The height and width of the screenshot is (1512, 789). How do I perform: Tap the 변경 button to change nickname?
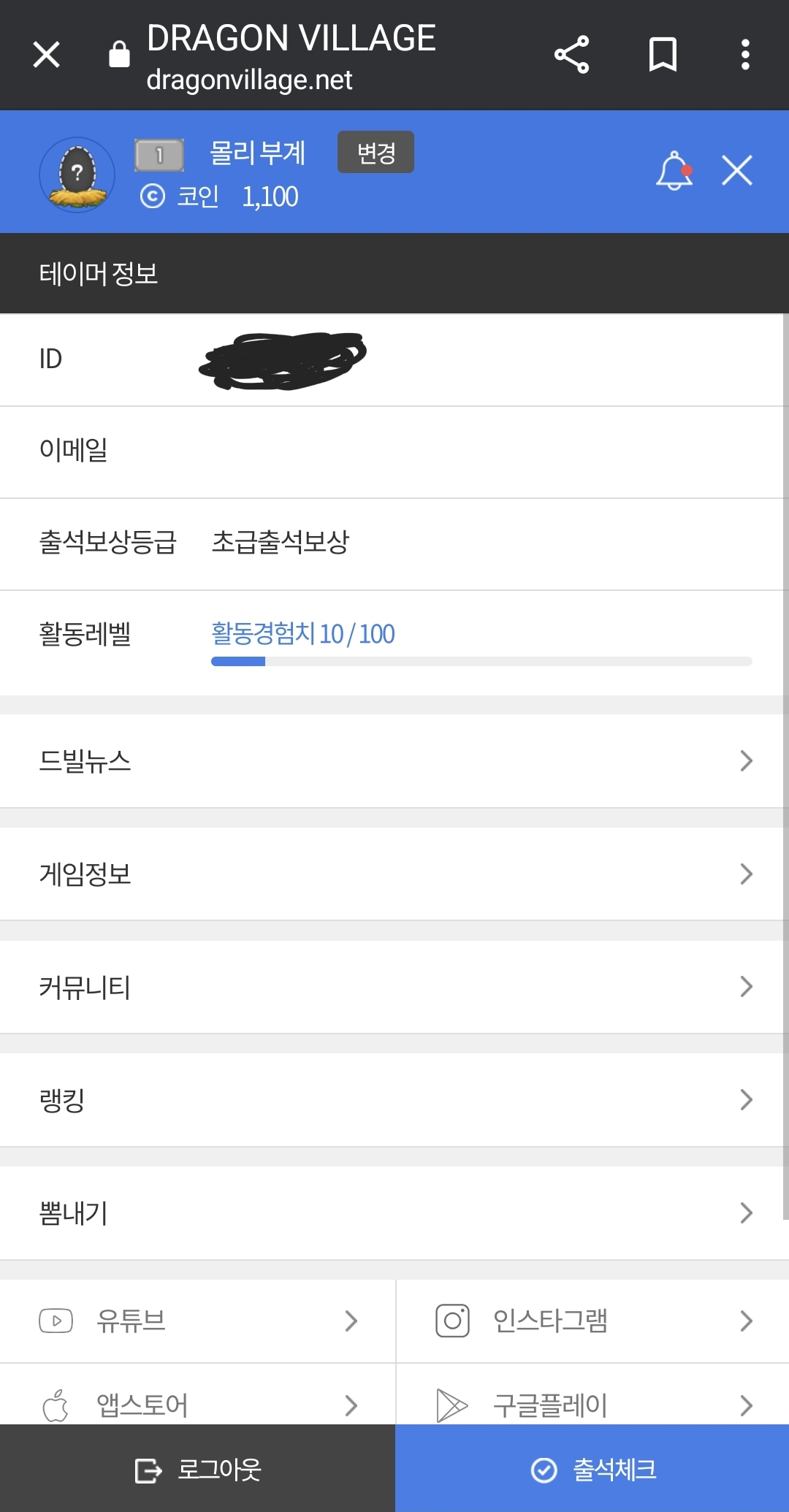(376, 153)
